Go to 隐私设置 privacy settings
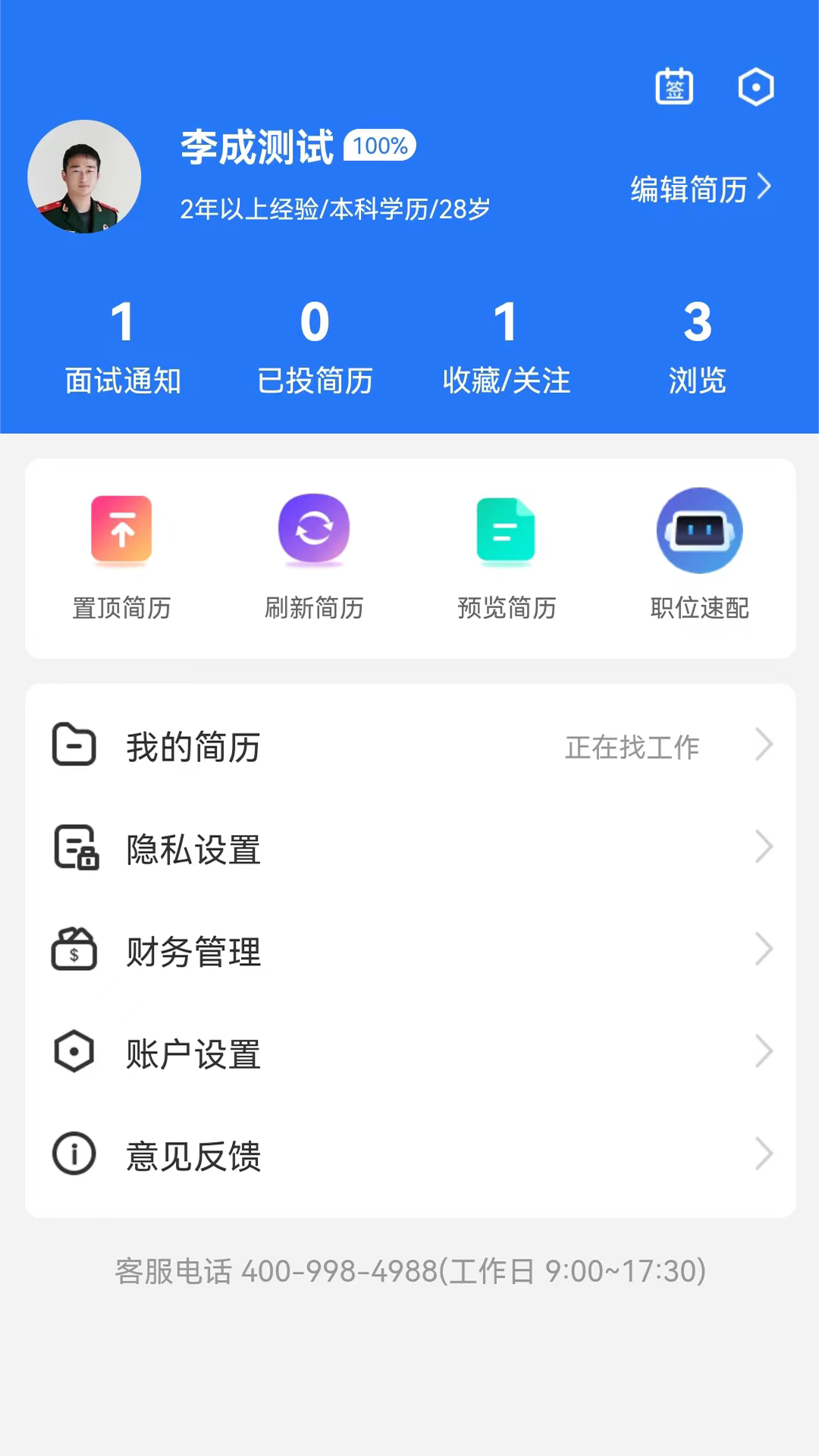This screenshot has width=819, height=1456. pyautogui.click(x=409, y=849)
